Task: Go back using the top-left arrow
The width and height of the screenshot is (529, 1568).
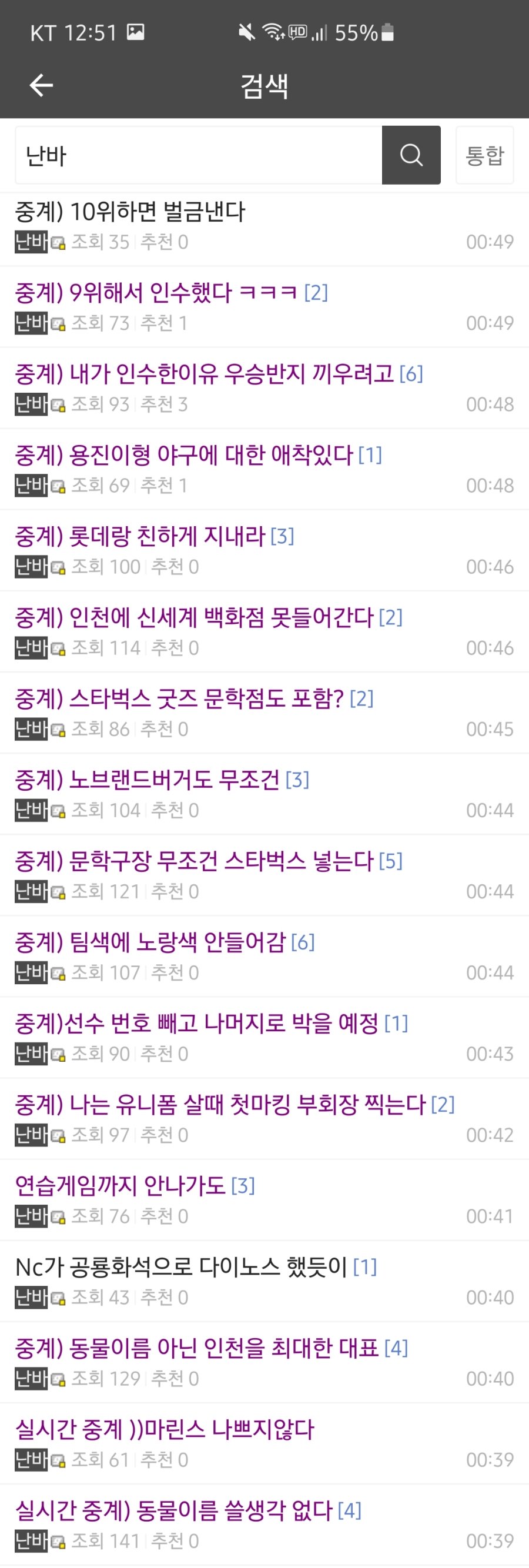Action: coord(41,85)
